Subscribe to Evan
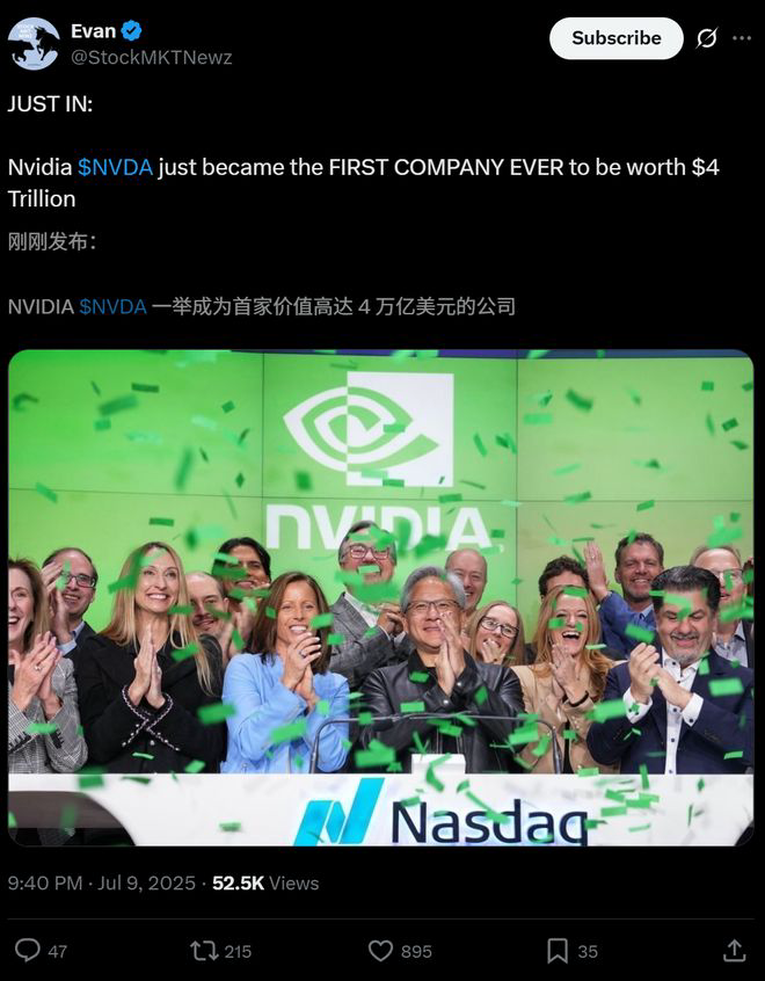Image resolution: width=765 pixels, height=981 pixels. click(x=616, y=38)
